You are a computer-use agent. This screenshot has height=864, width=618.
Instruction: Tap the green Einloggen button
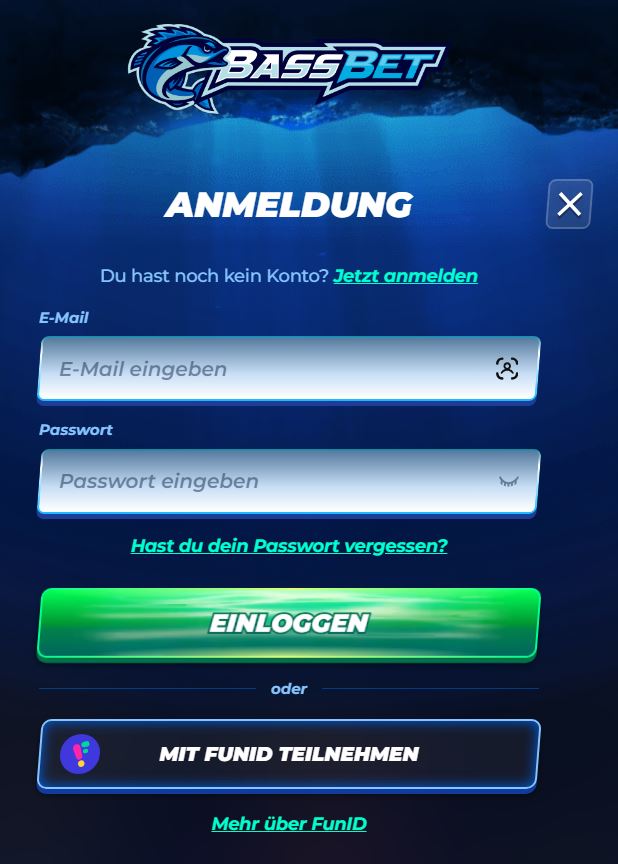[289, 624]
